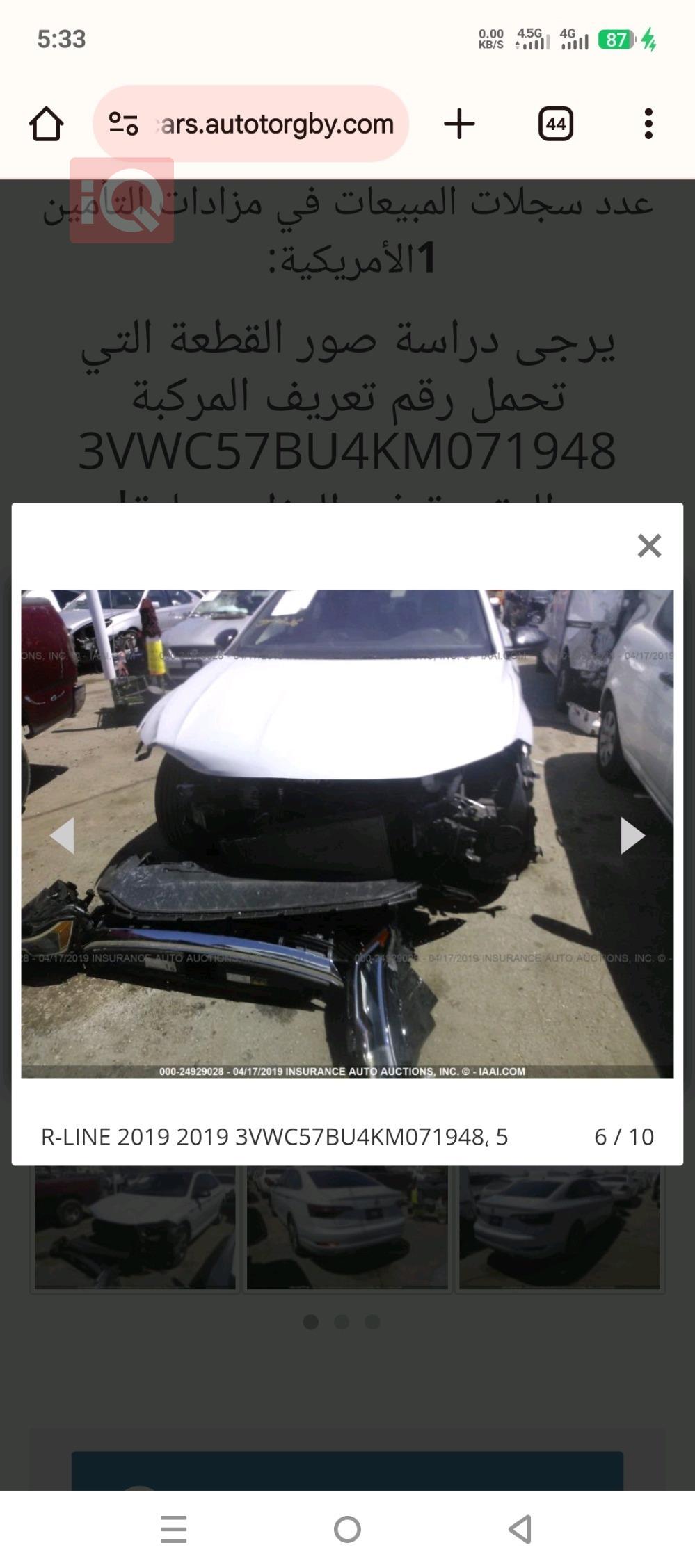Tap the system back button
This screenshot has width=695, height=1568.
click(x=520, y=1529)
